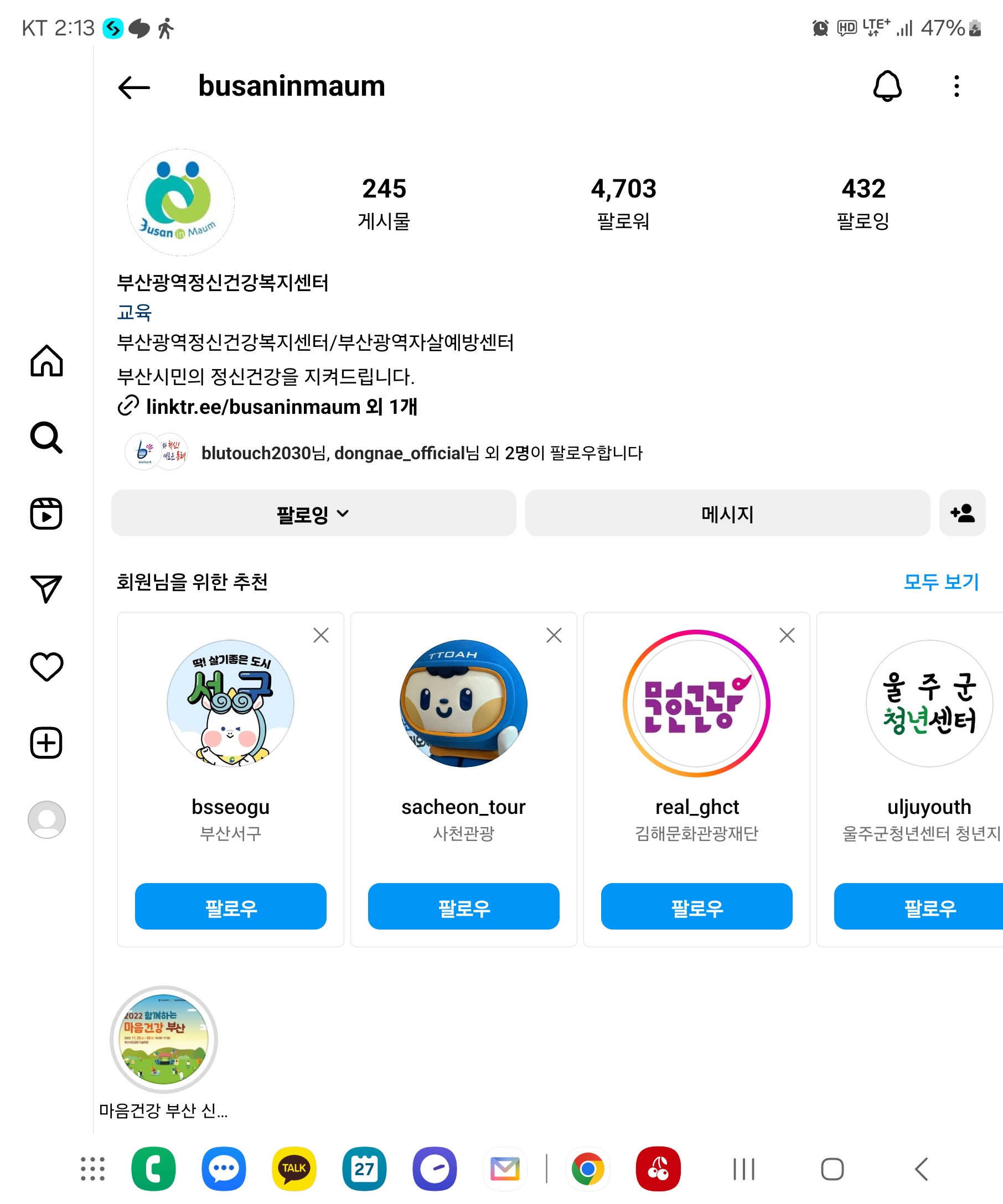Open the three-dot overflow menu
Image resolution: width=1003 pixels, height=1204 pixels.
tap(956, 86)
